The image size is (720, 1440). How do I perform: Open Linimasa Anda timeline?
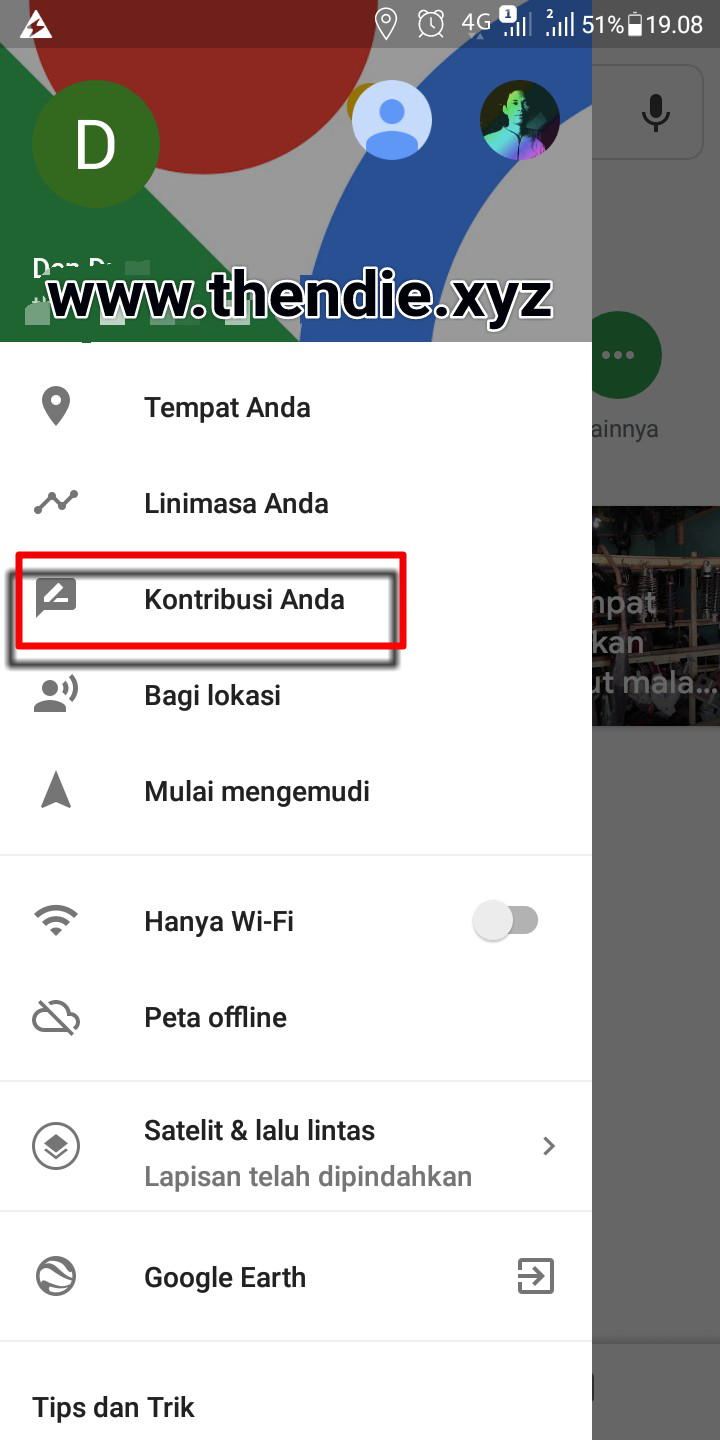tap(236, 504)
